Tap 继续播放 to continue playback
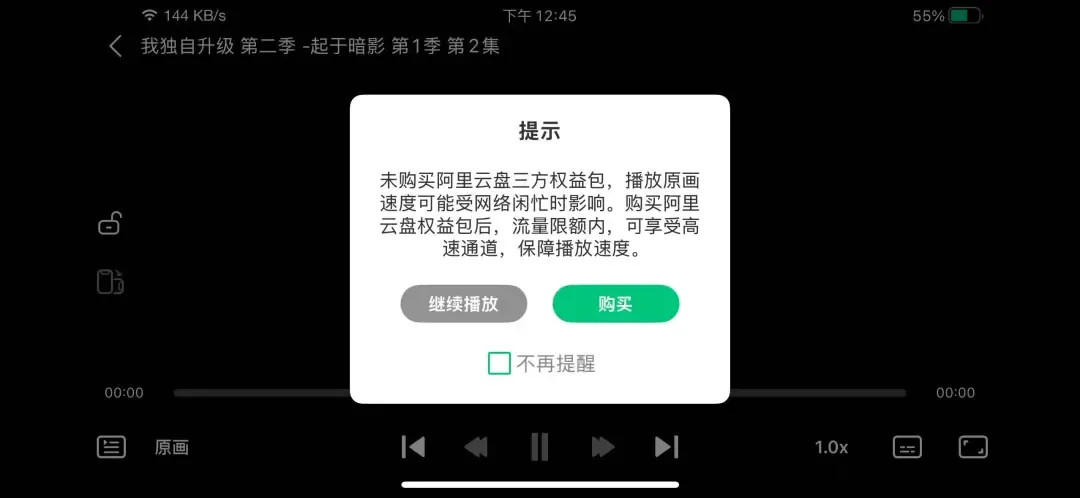 click(x=463, y=304)
